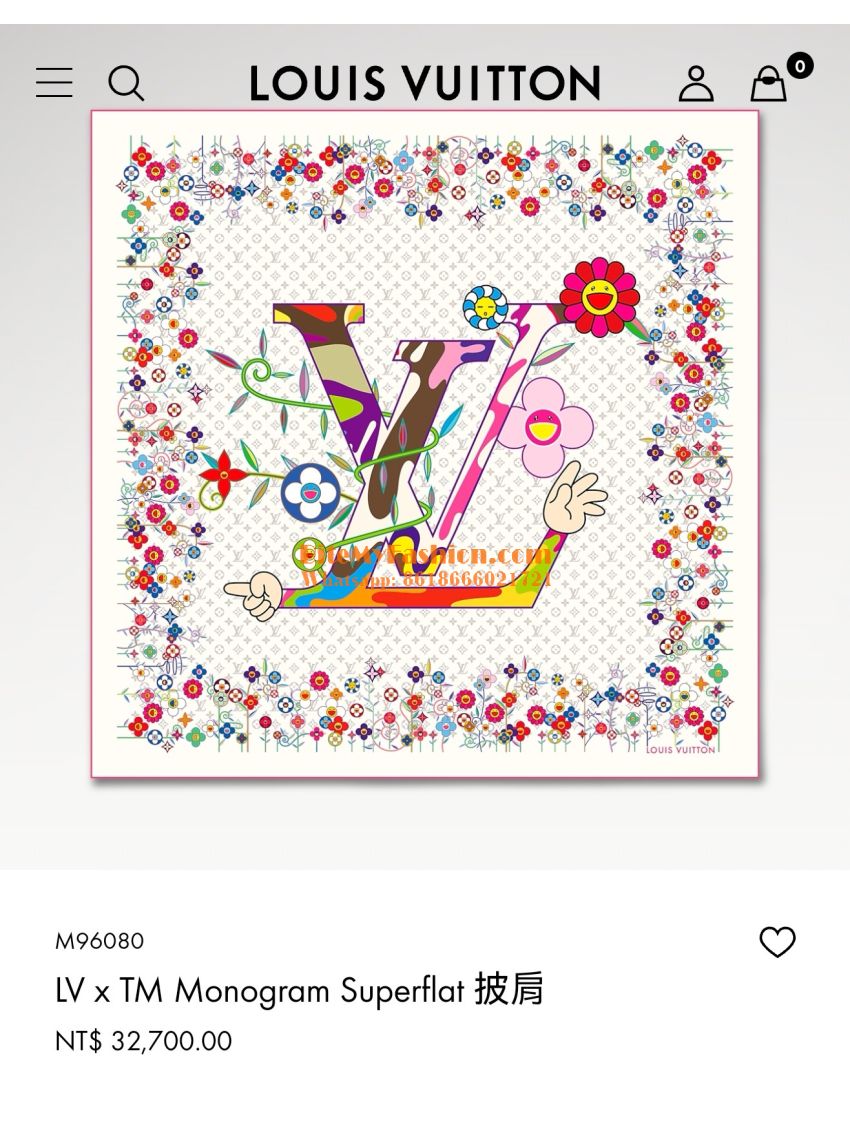
Task: Add the shawl to wishlist with heart
Action: pyautogui.click(x=777, y=942)
